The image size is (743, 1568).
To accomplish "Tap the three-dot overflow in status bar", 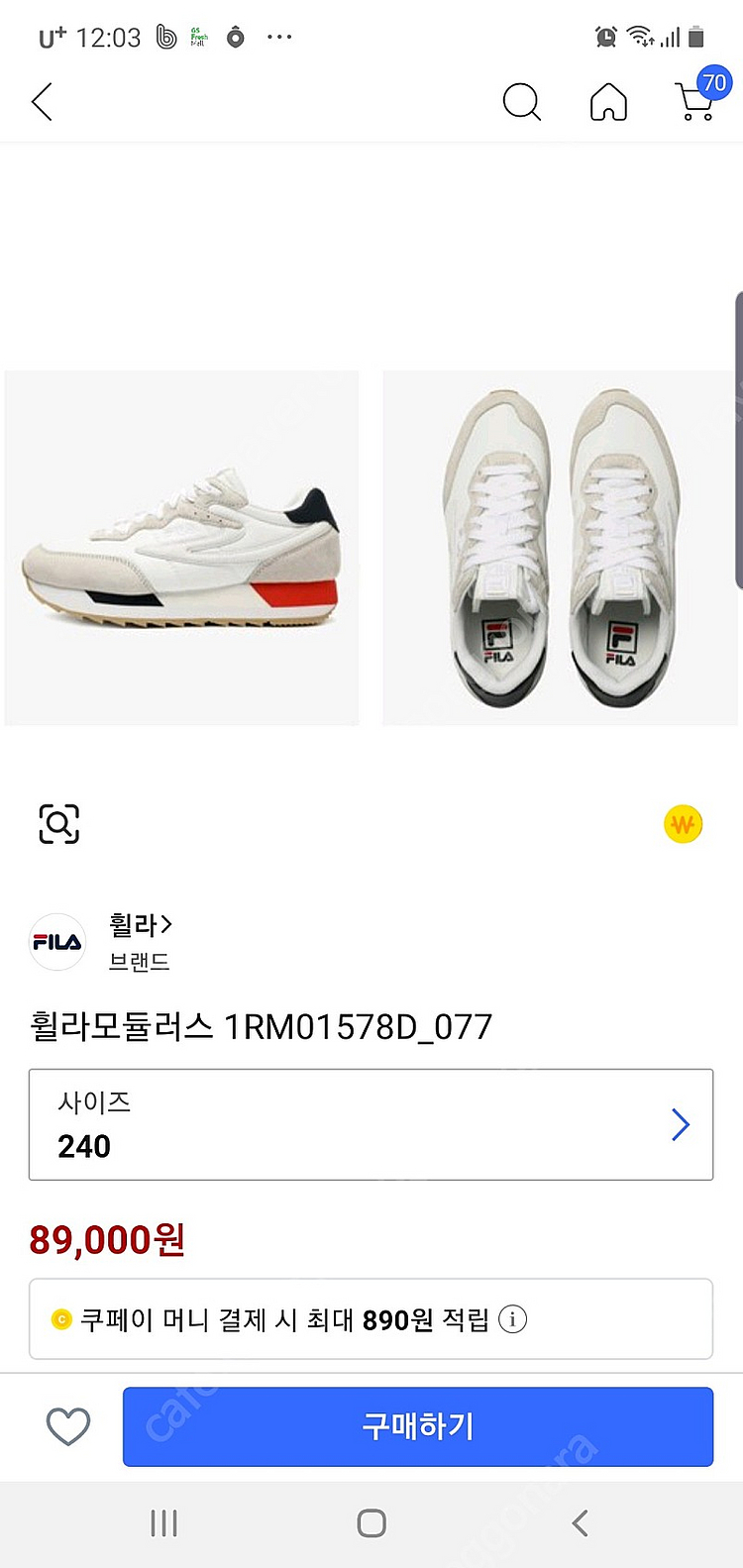I will tap(278, 37).
